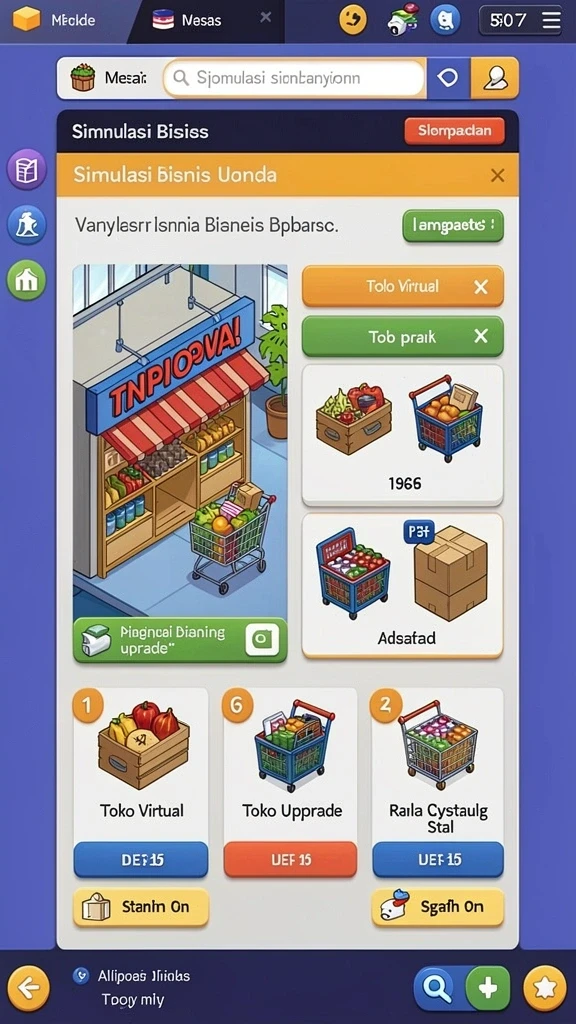Tap the blue price button under Toko Virtual
The image size is (576, 1024).
click(x=140, y=859)
